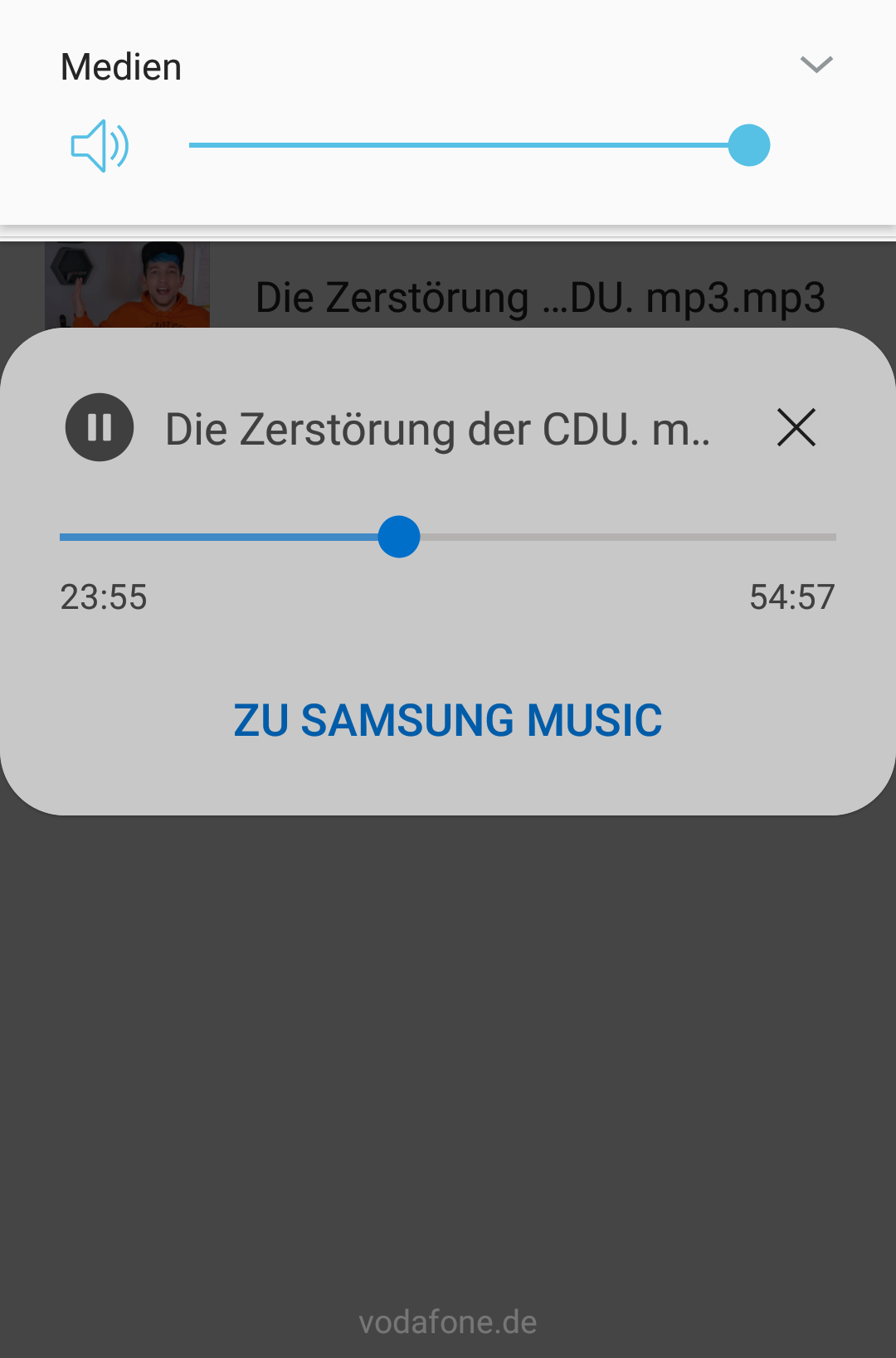Select the Die Zerstörung mp3 file row
The height and width of the screenshot is (1358, 896).
(x=539, y=296)
